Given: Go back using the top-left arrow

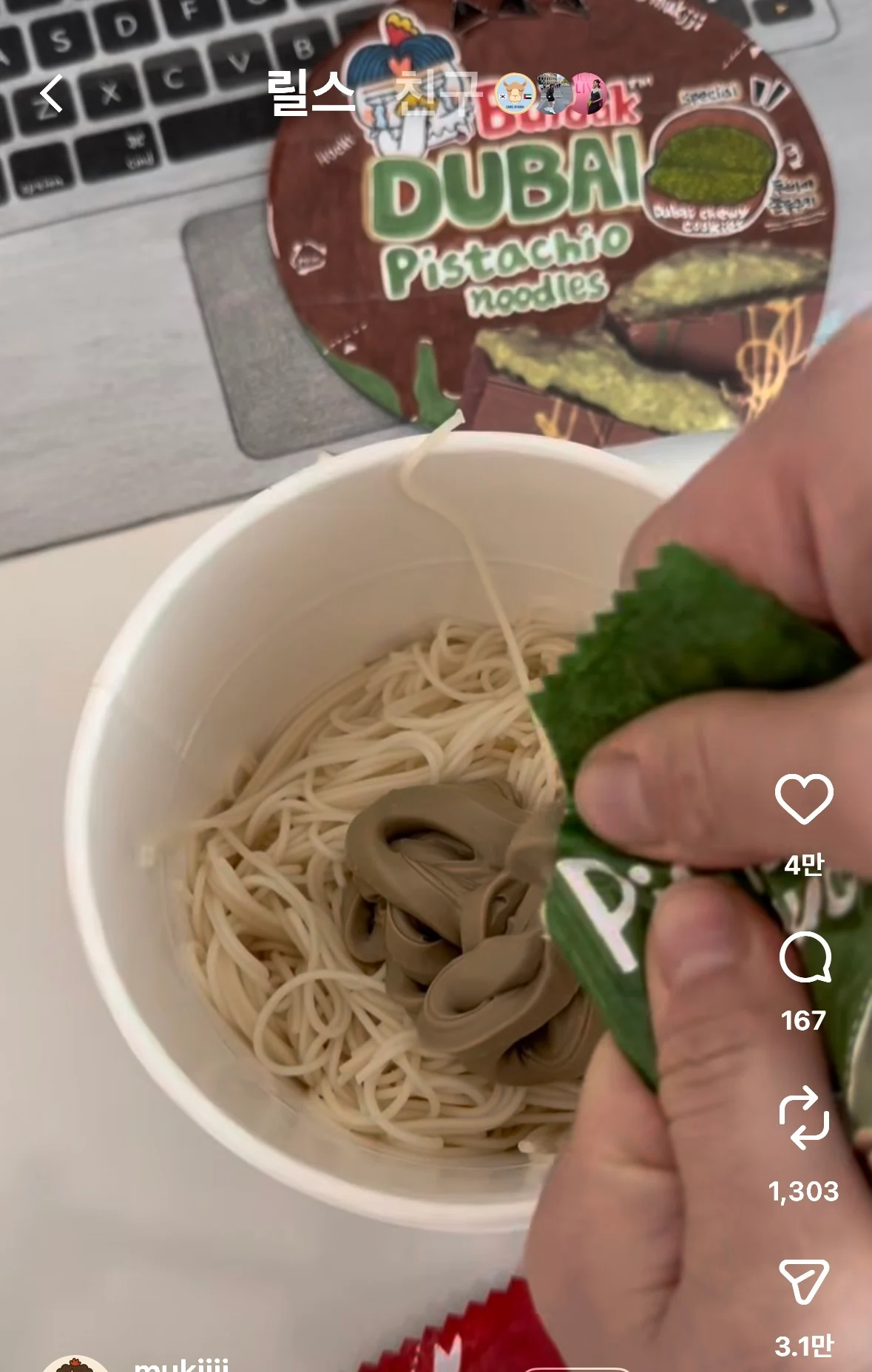Looking at the screenshot, I should (50, 95).
